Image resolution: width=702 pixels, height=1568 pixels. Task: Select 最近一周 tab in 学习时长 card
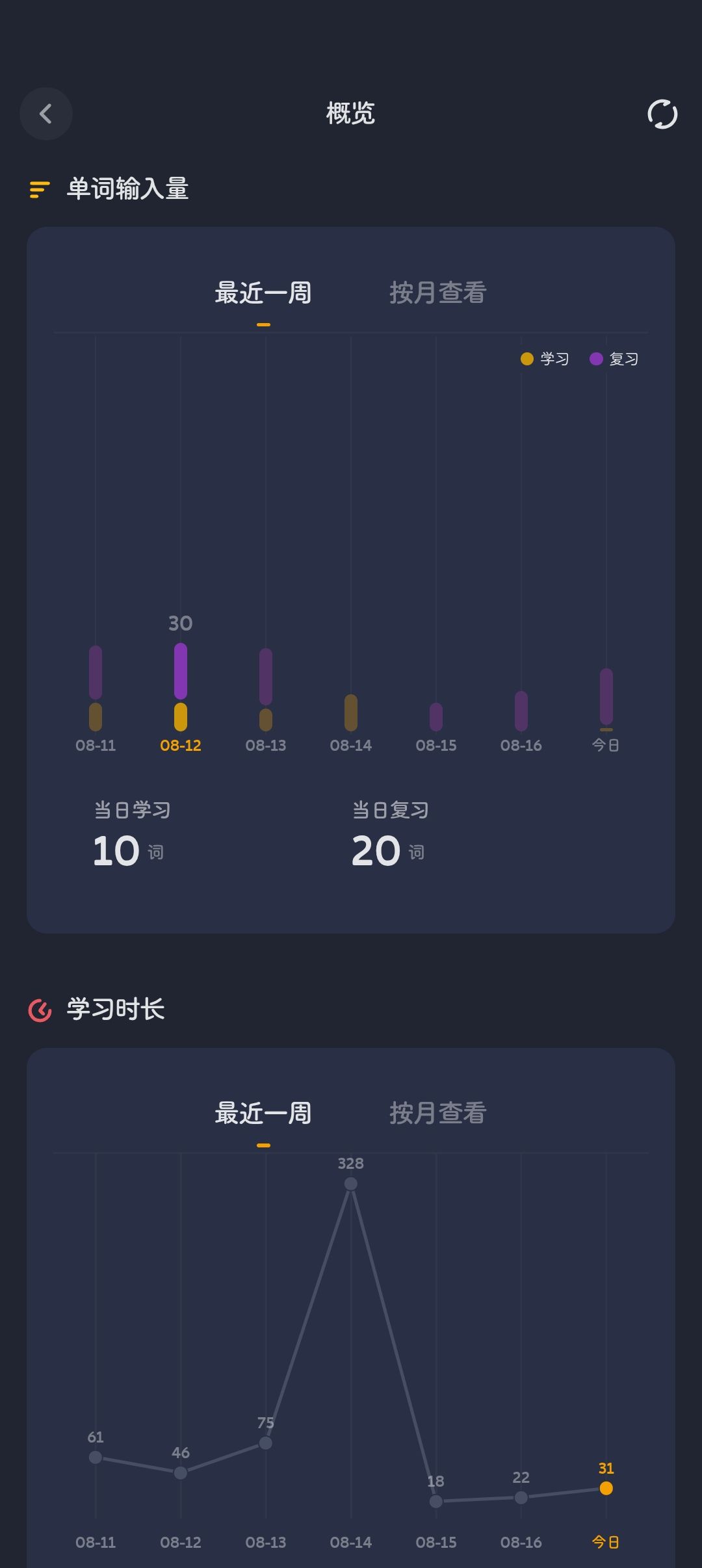(263, 1114)
